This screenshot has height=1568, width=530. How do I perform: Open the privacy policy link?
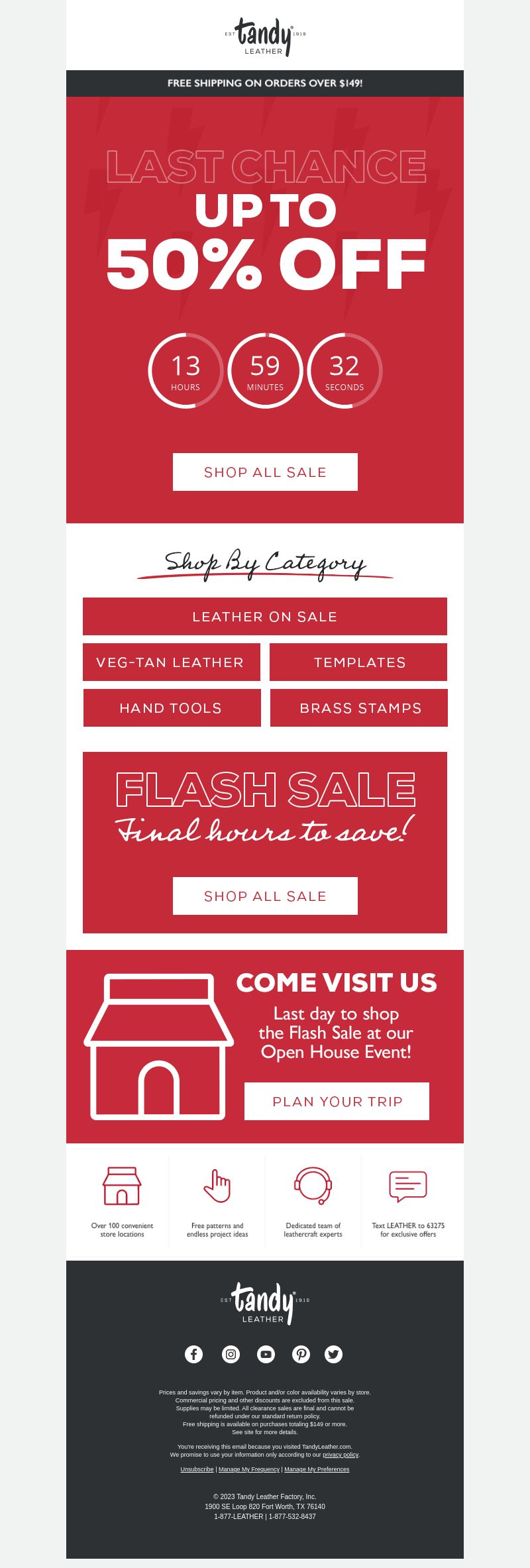(341, 1455)
